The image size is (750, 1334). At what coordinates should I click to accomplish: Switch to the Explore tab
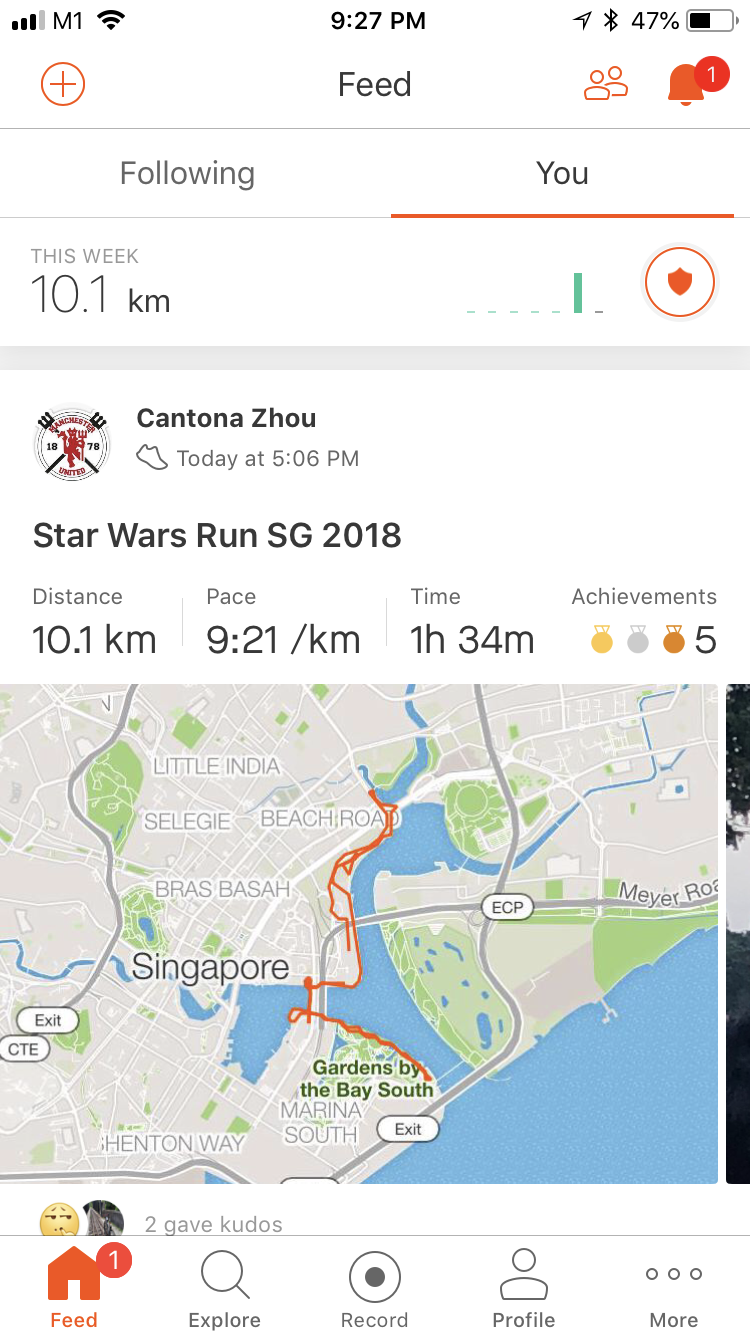[x=225, y=1288]
